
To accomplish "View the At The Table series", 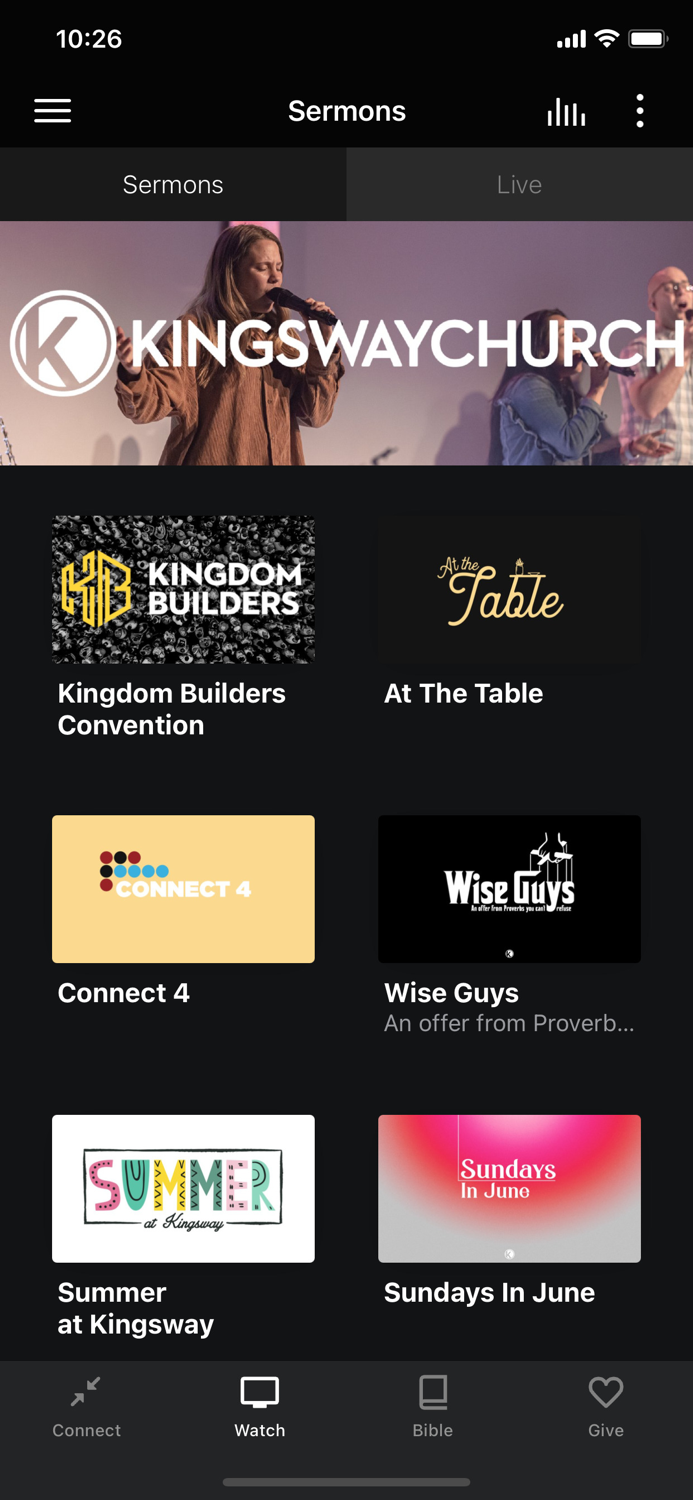I will [509, 590].
